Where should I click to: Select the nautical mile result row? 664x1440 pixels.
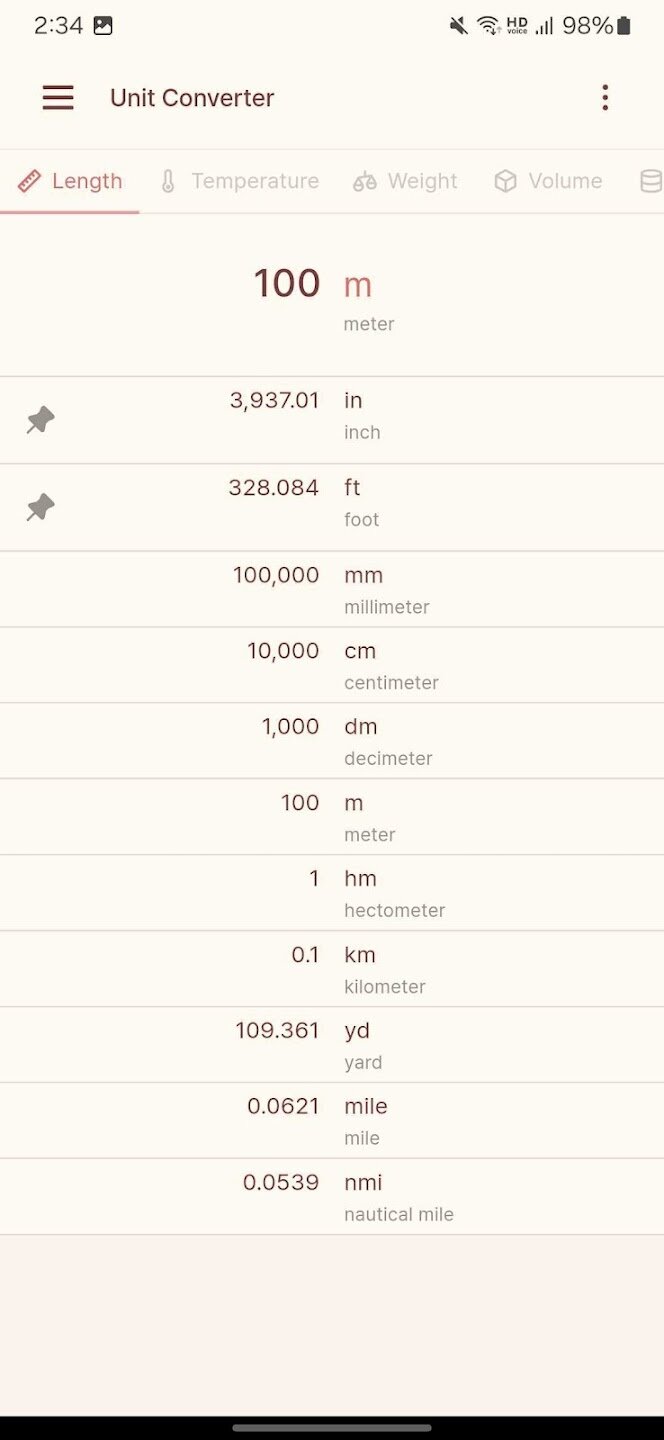pyautogui.click(x=332, y=1198)
